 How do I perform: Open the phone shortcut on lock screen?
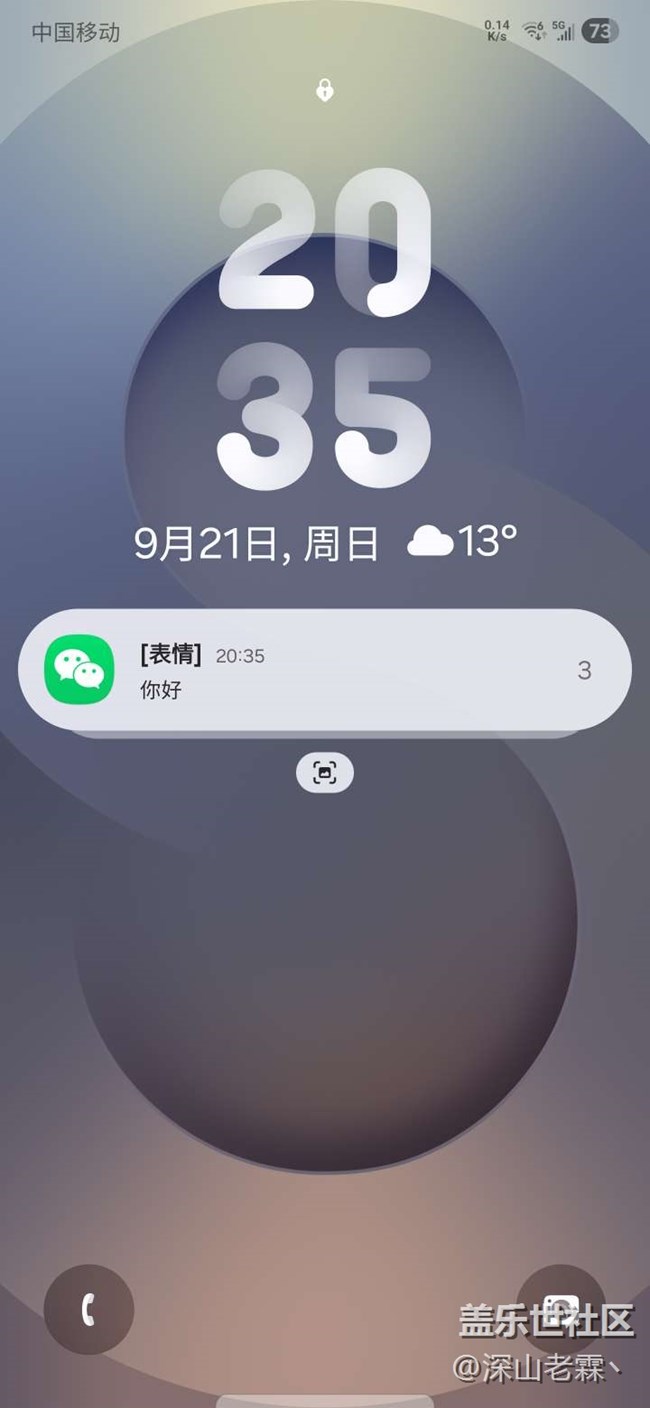[89, 1309]
